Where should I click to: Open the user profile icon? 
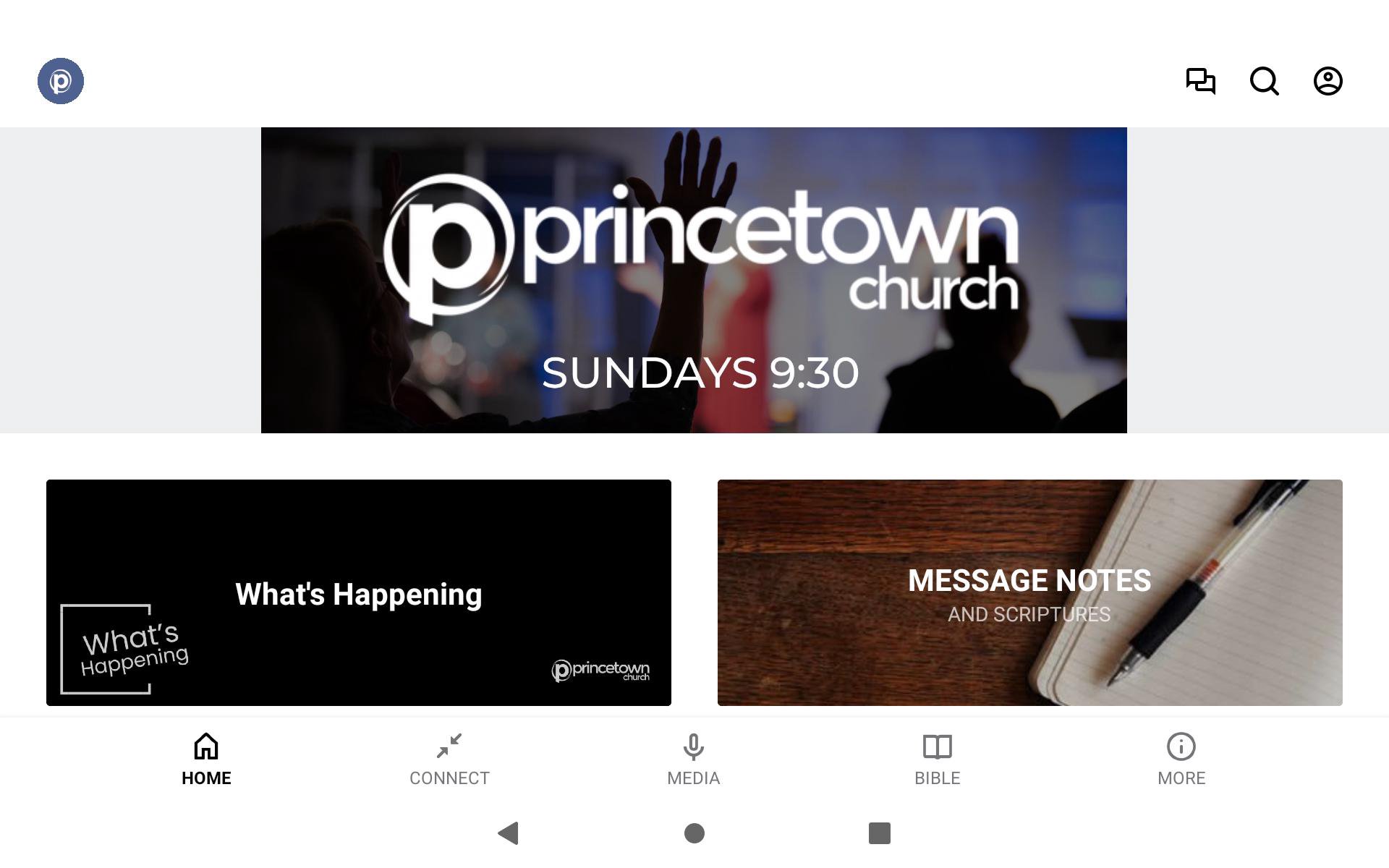(1328, 81)
